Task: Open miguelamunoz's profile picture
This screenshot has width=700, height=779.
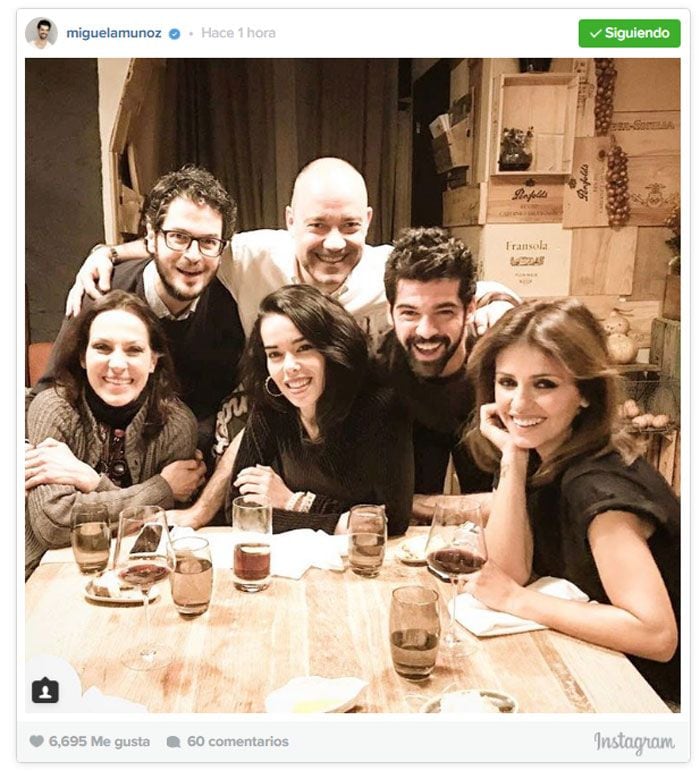Action: (41, 33)
